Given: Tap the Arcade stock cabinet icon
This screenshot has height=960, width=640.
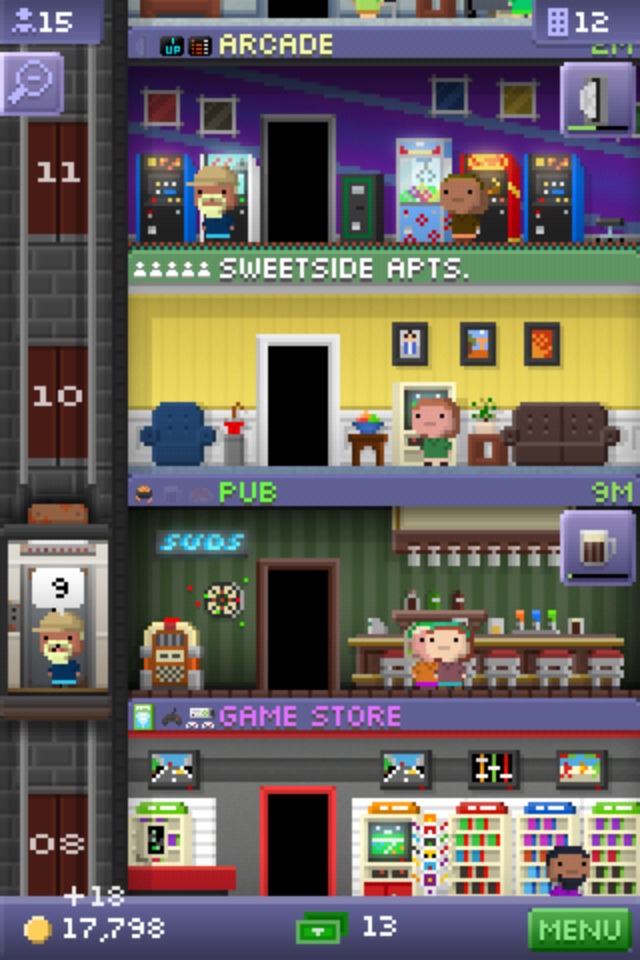Looking at the screenshot, I should click(x=597, y=98).
